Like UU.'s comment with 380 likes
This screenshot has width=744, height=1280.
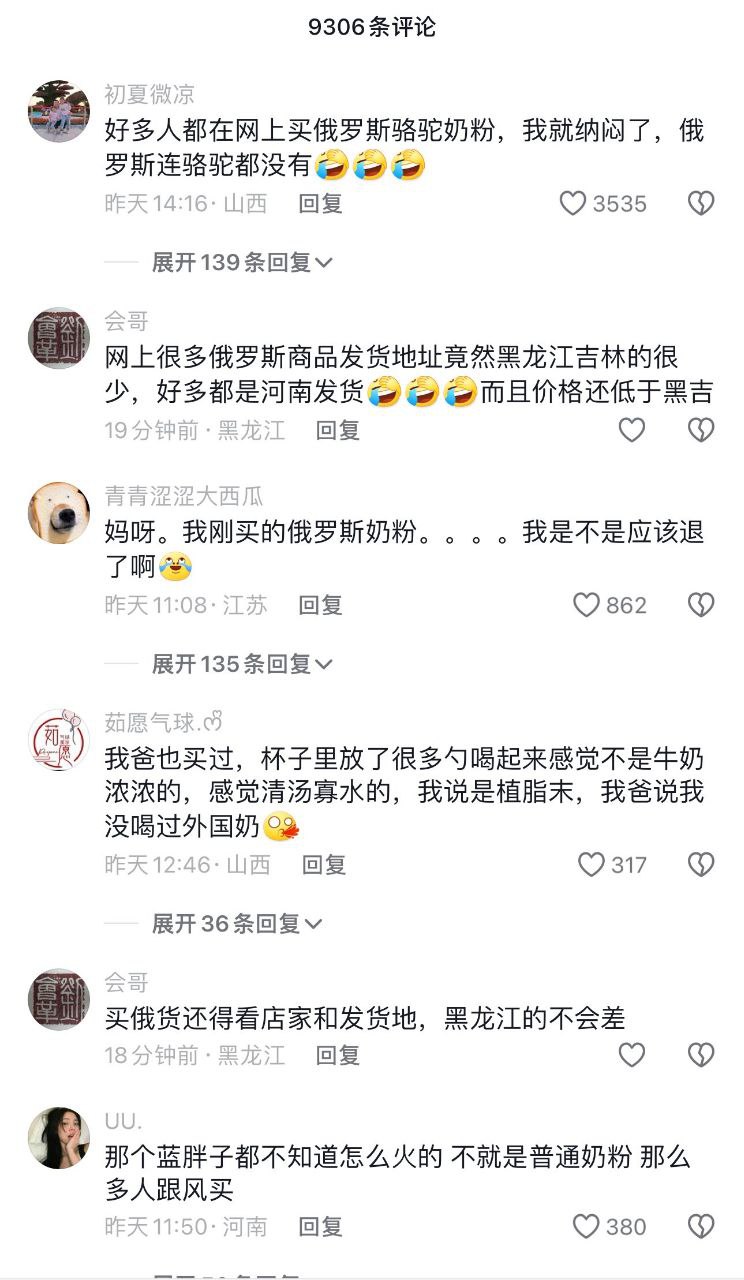pyautogui.click(x=586, y=1227)
